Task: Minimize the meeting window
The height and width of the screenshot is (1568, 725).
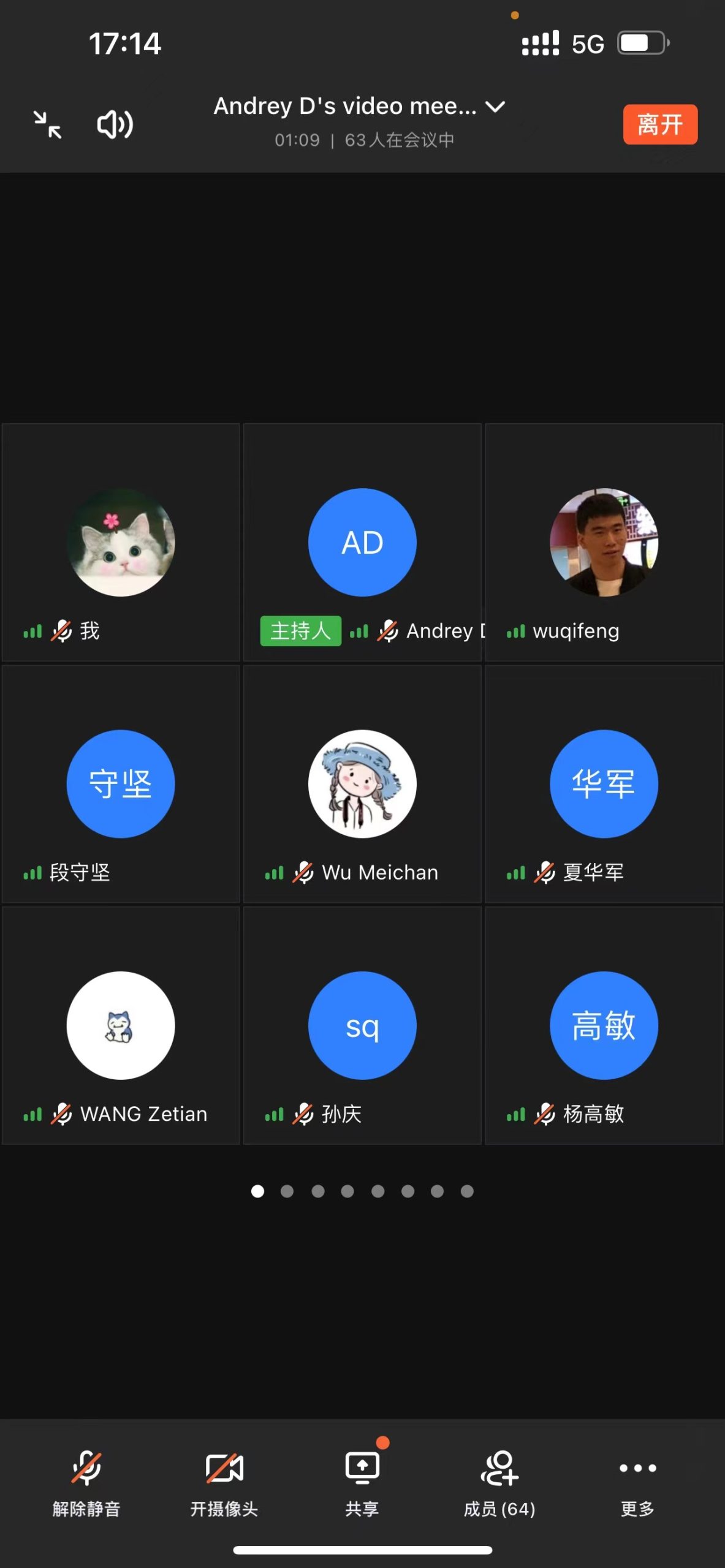Action: point(47,124)
